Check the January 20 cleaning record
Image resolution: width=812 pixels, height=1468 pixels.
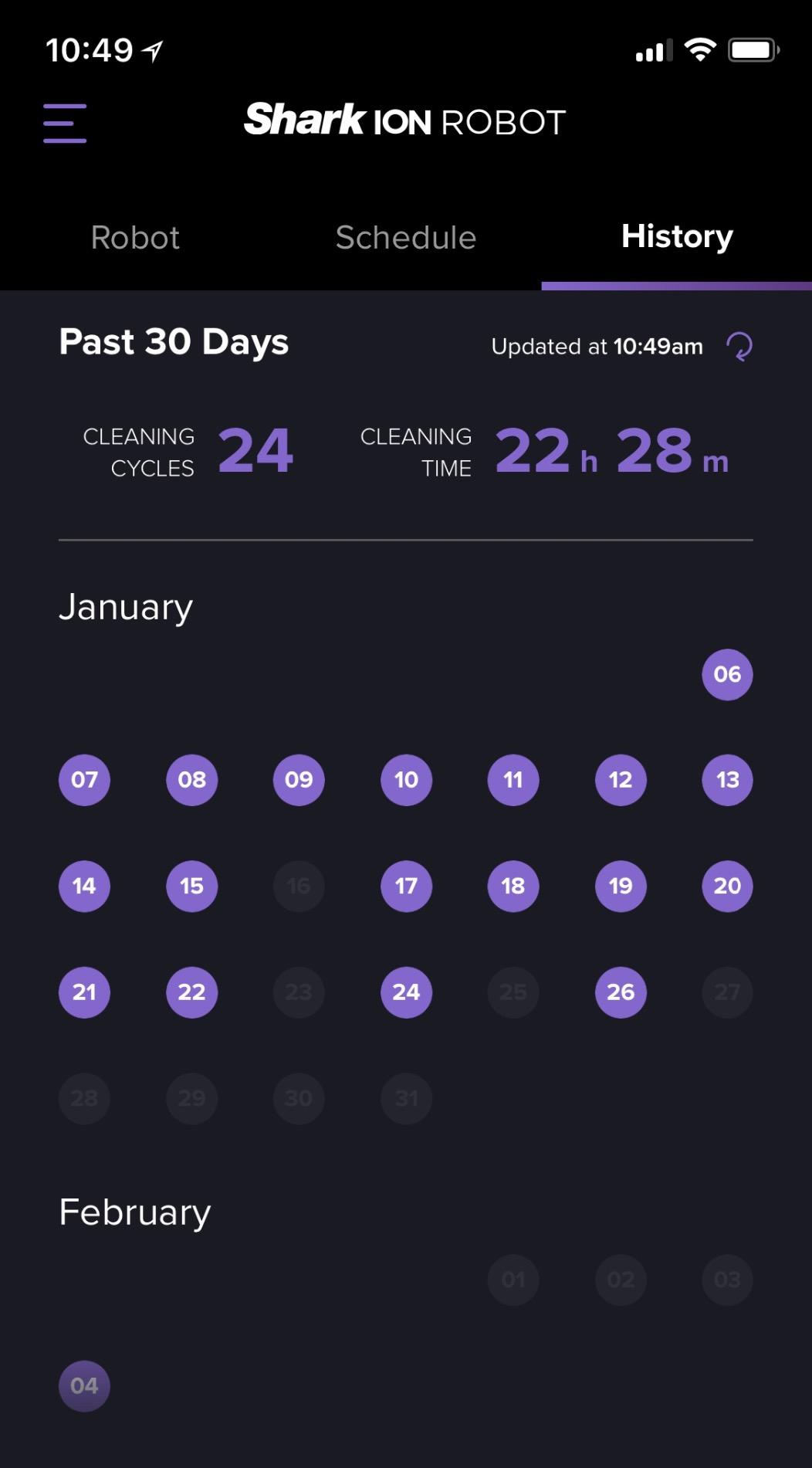pyautogui.click(x=727, y=886)
